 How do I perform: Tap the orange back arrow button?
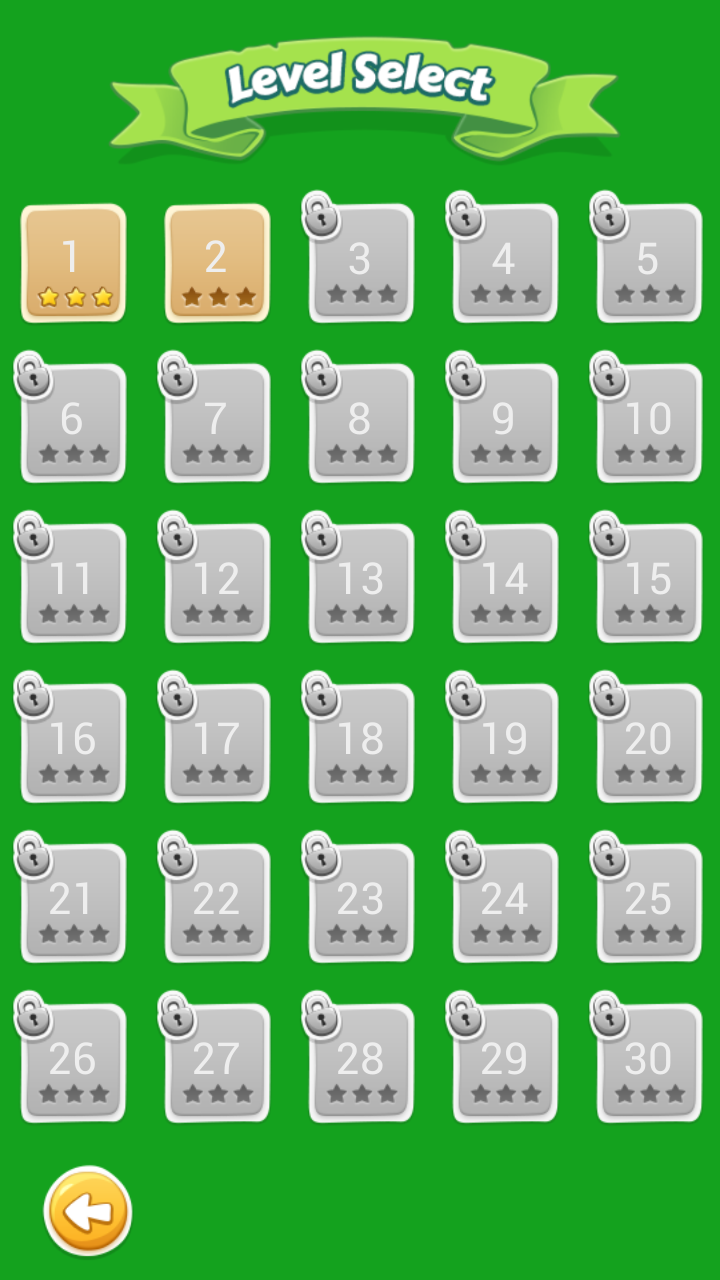pyautogui.click(x=88, y=1211)
